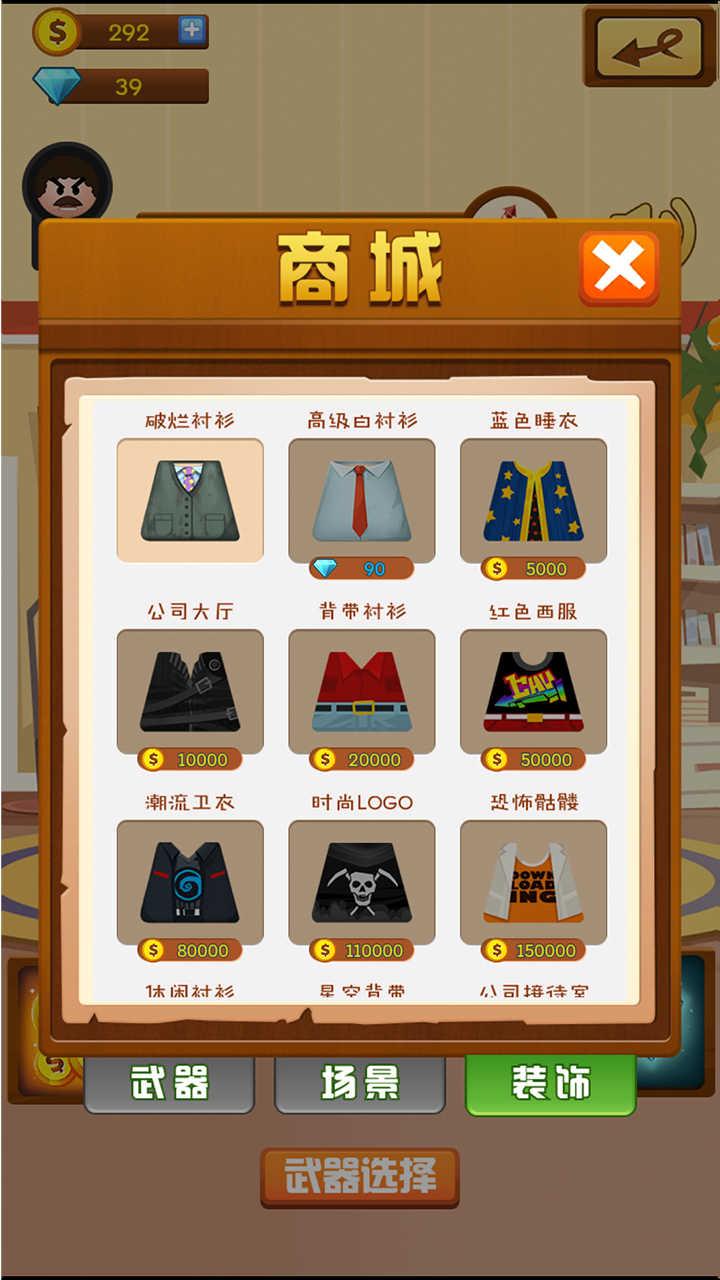The image size is (720, 1280).
Task: Add more coins with plus icon
Action: [191, 30]
